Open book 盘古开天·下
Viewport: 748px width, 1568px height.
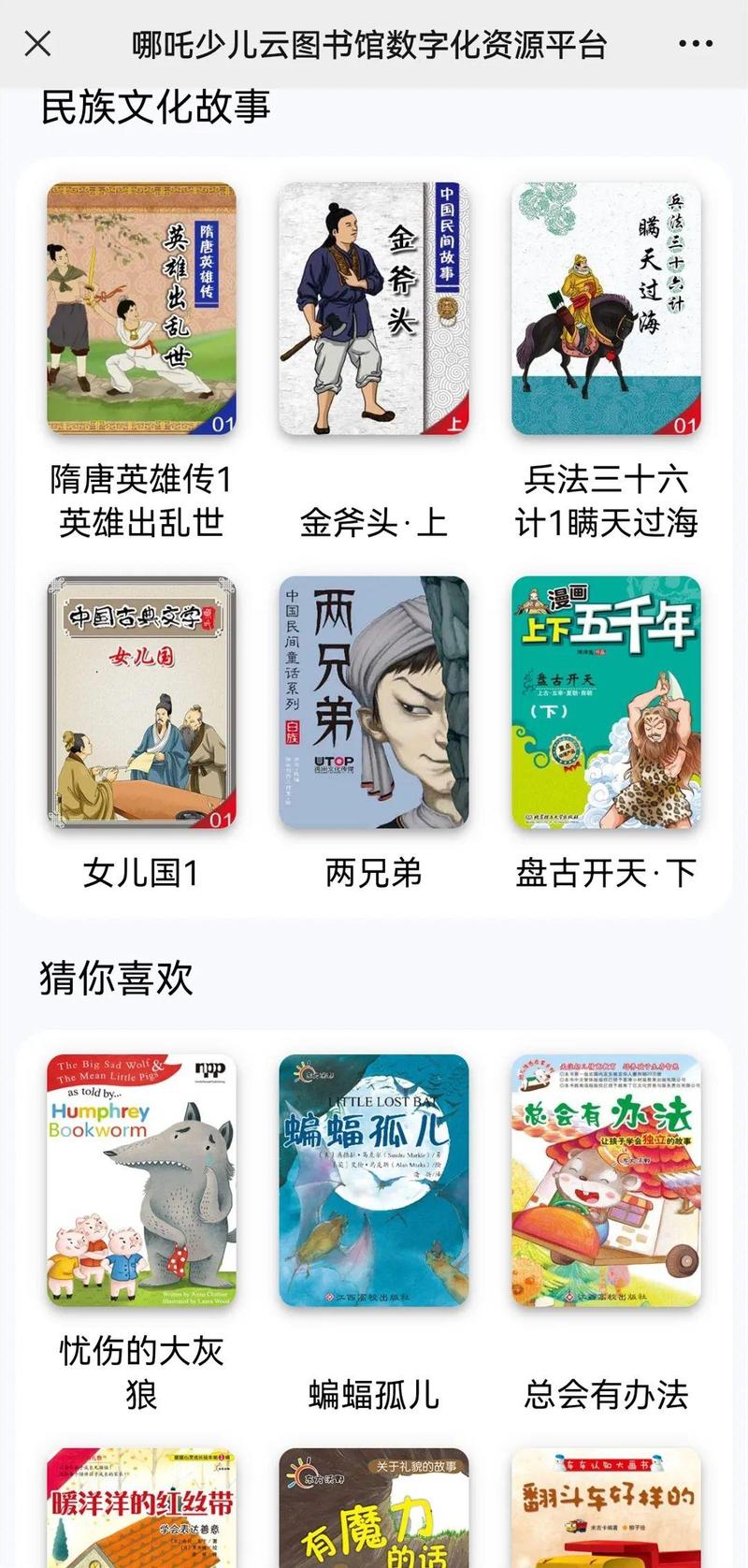tap(606, 702)
